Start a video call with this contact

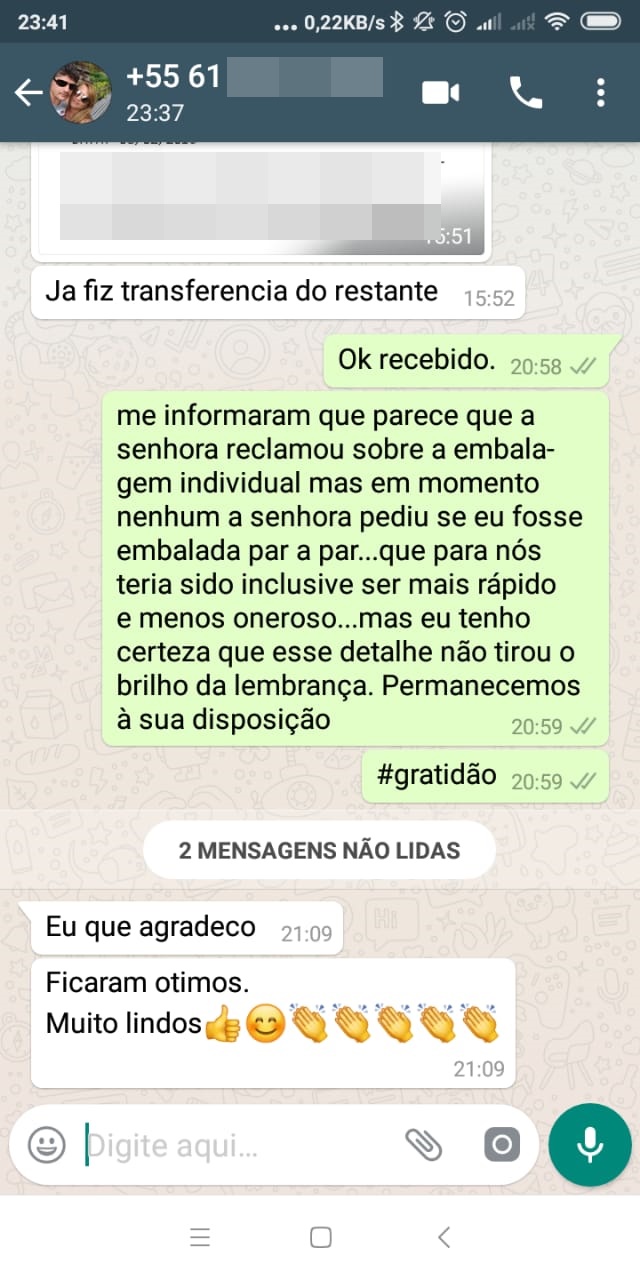pos(440,93)
